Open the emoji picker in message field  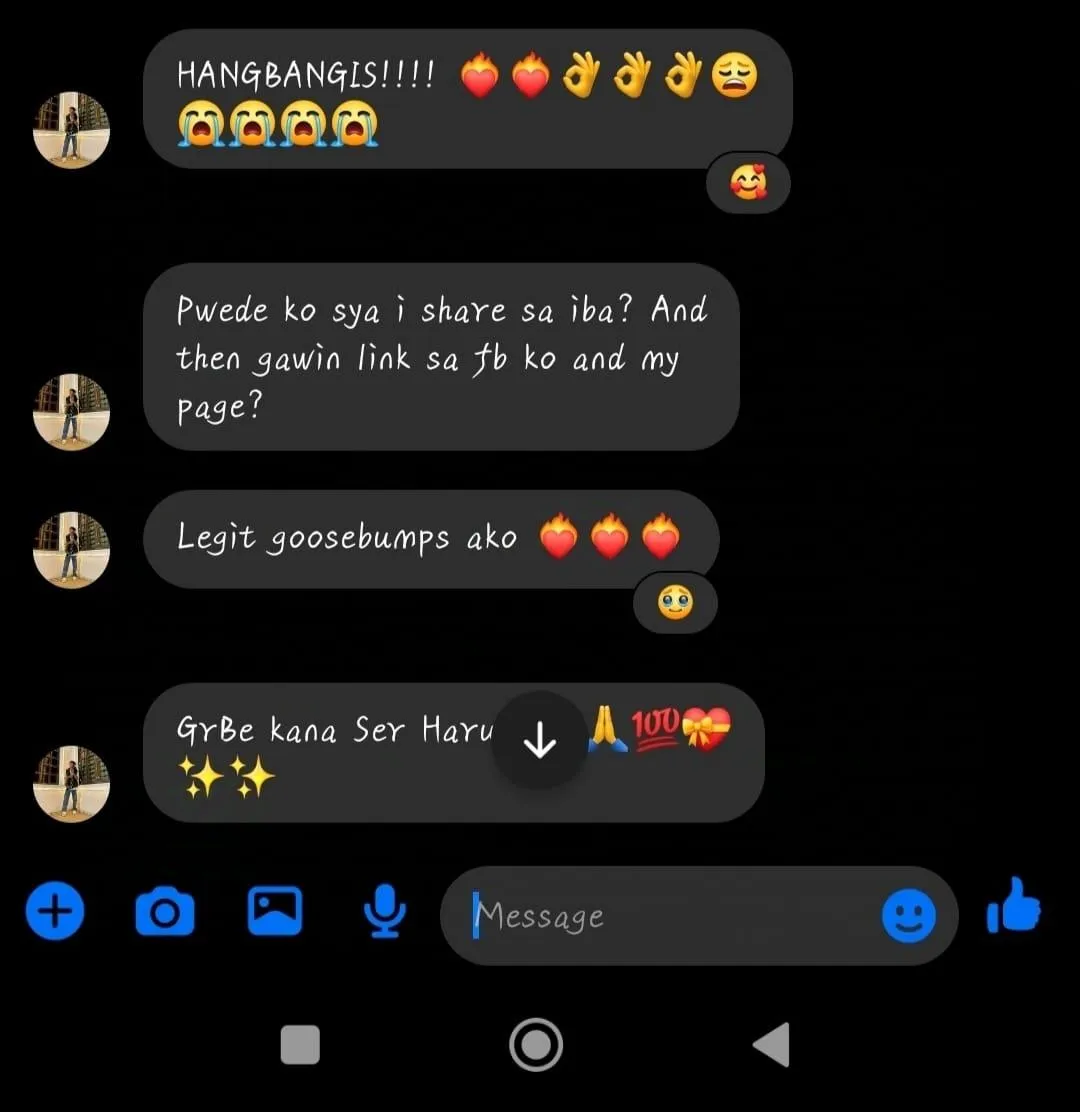click(x=909, y=915)
